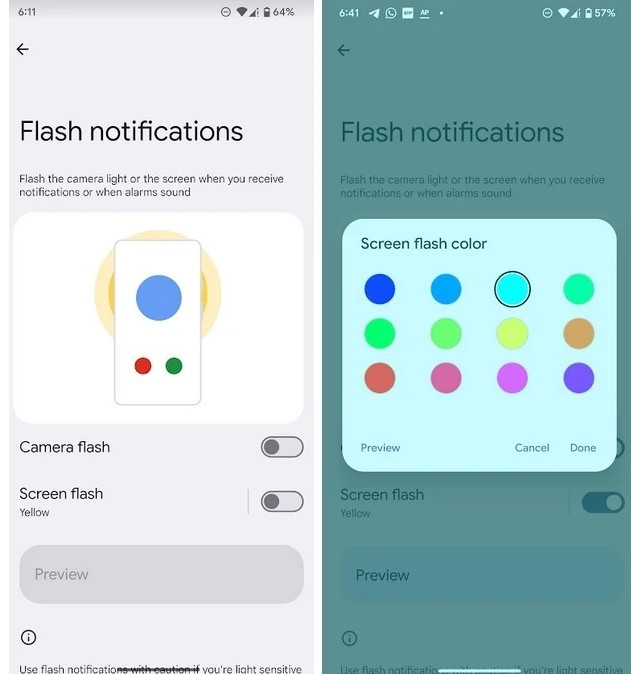Screen dimensions: 640x674
Task: Select the mint green color swatch
Action: tap(579, 290)
